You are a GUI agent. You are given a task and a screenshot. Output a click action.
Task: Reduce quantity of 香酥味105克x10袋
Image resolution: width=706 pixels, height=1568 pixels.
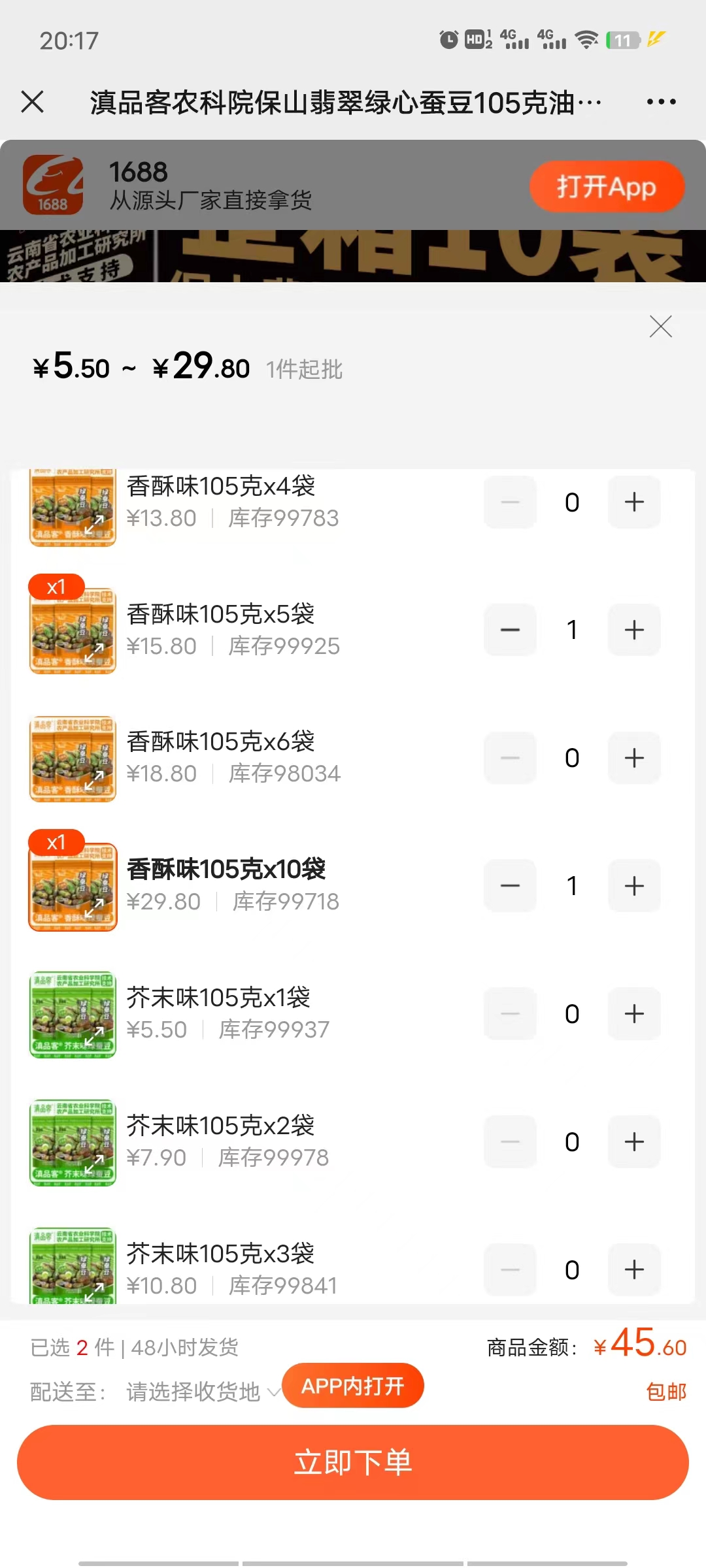click(510, 886)
